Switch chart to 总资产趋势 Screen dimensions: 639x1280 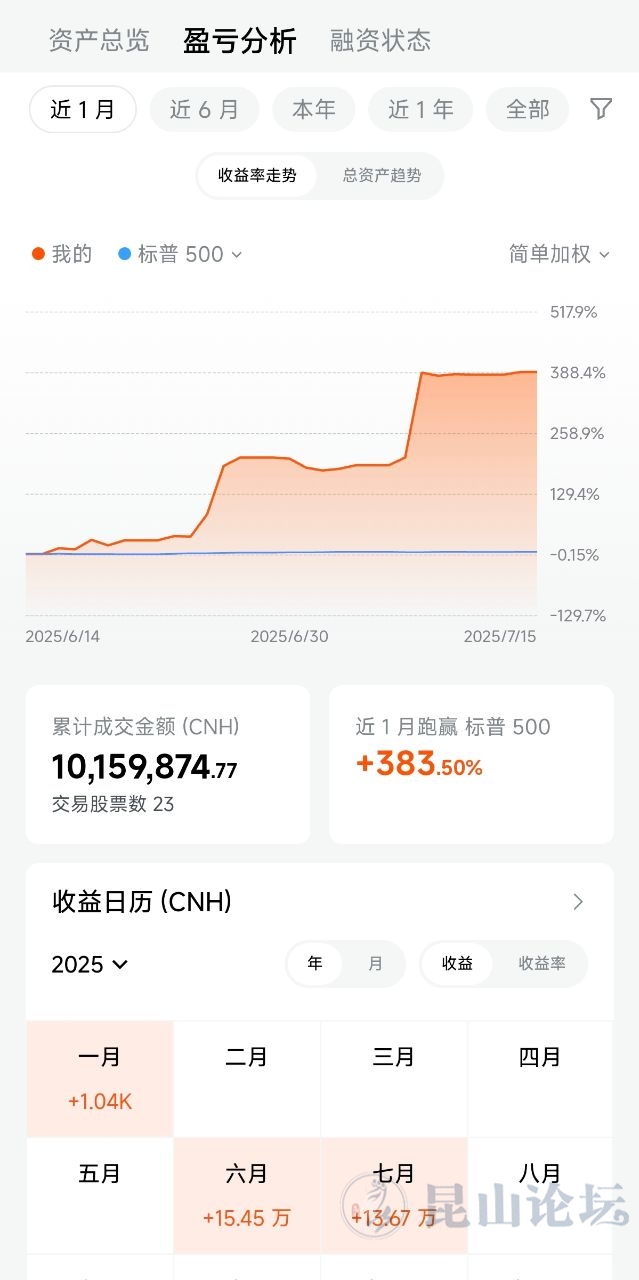pos(382,175)
